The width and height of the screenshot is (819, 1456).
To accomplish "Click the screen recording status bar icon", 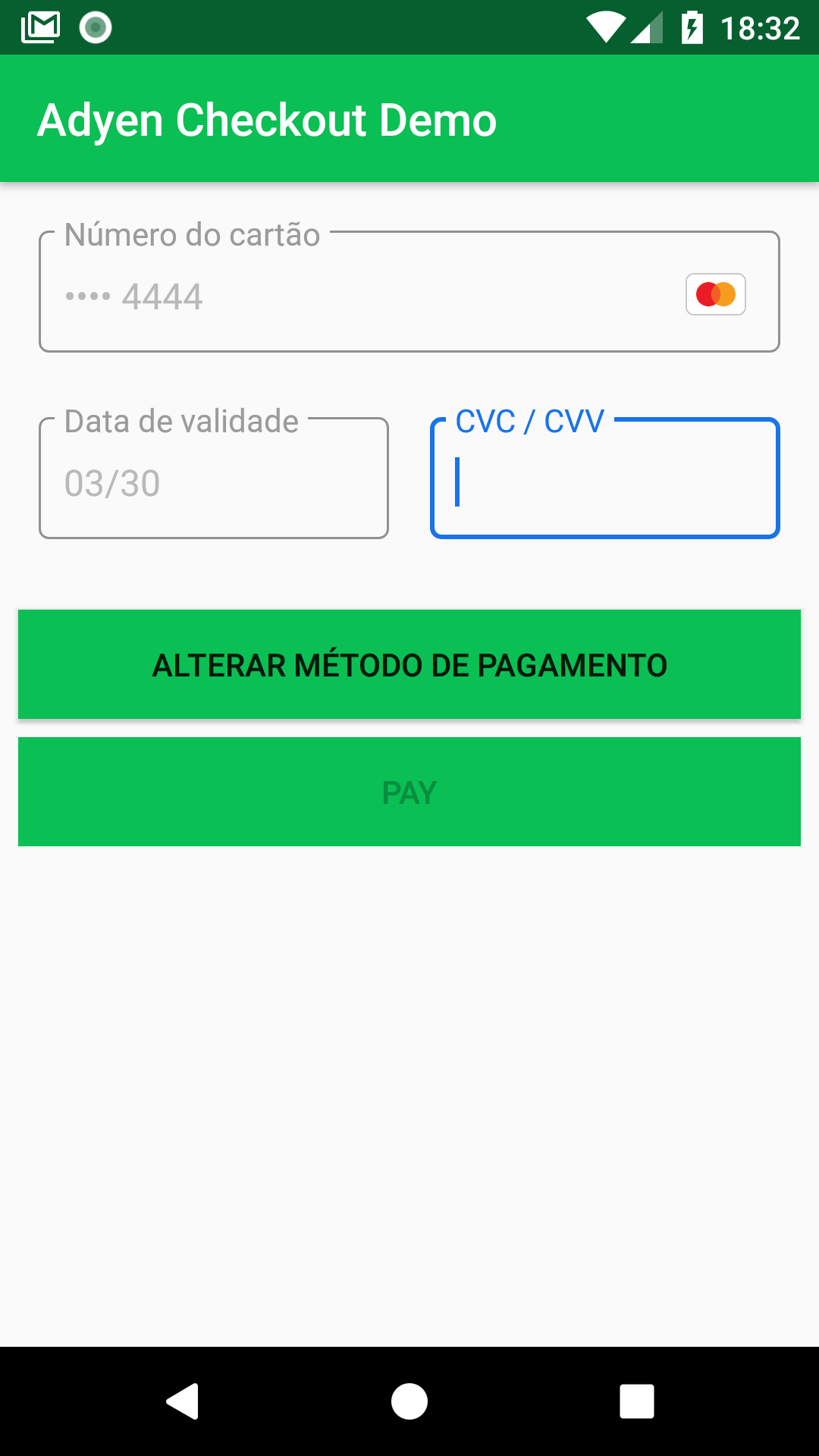I will click(x=94, y=27).
